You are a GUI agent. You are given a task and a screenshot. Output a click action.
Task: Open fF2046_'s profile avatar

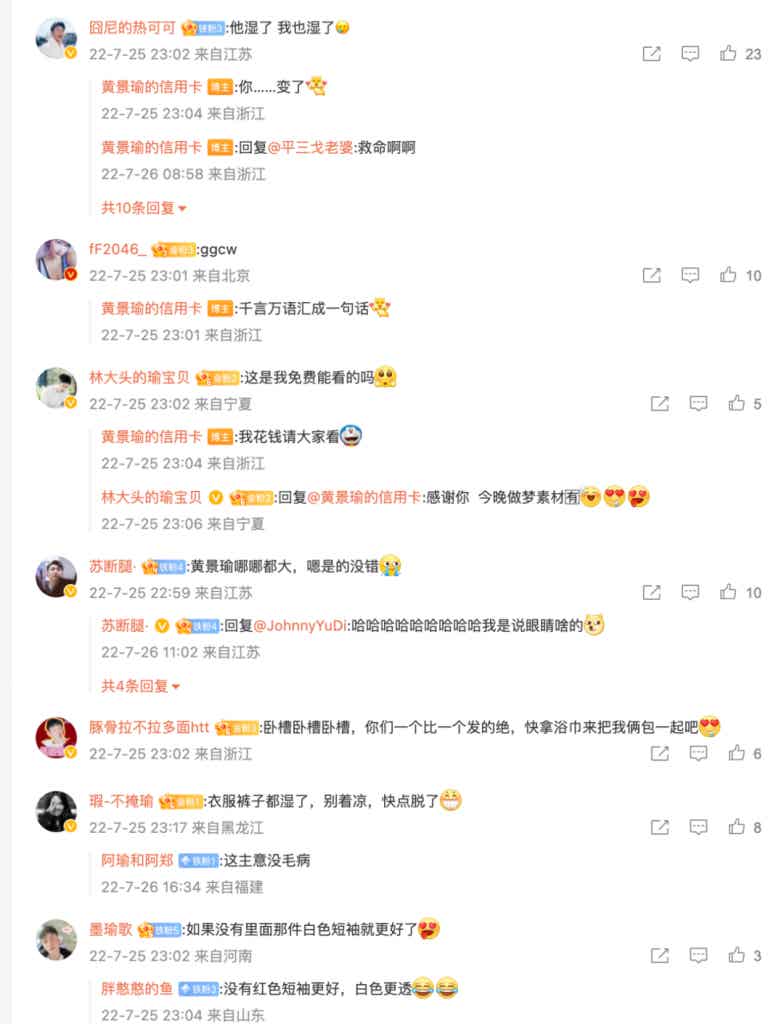56,260
